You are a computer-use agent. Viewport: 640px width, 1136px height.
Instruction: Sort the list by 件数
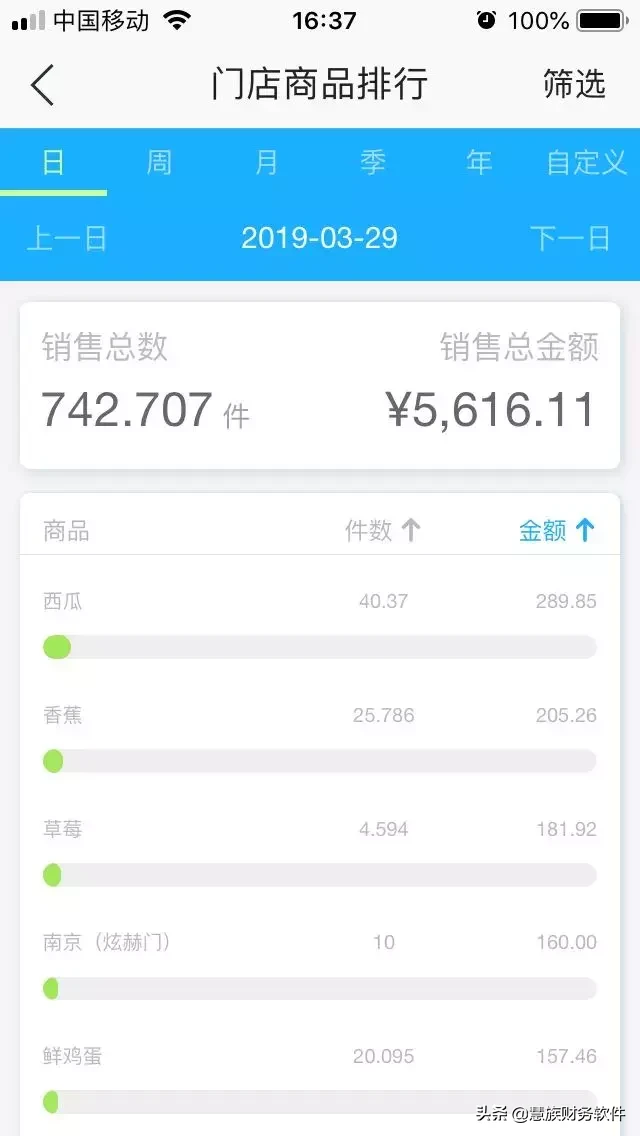[382, 531]
